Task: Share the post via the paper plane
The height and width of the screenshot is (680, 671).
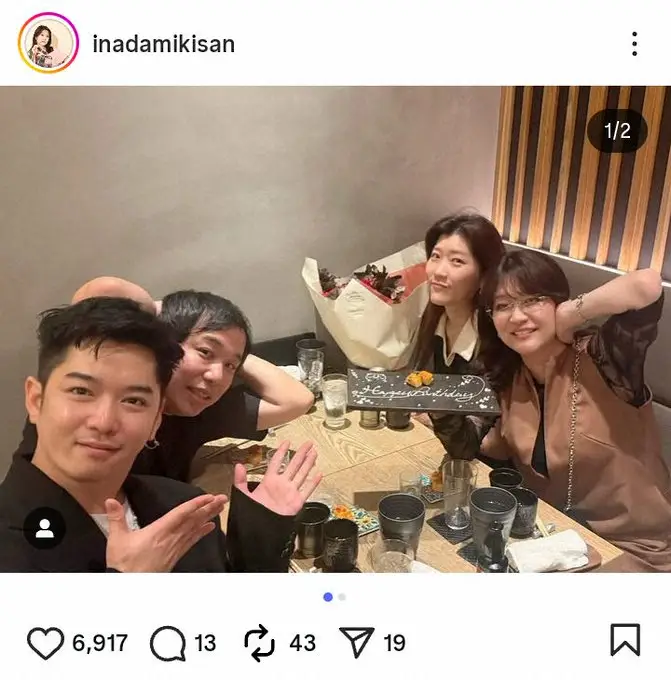Action: (356, 642)
